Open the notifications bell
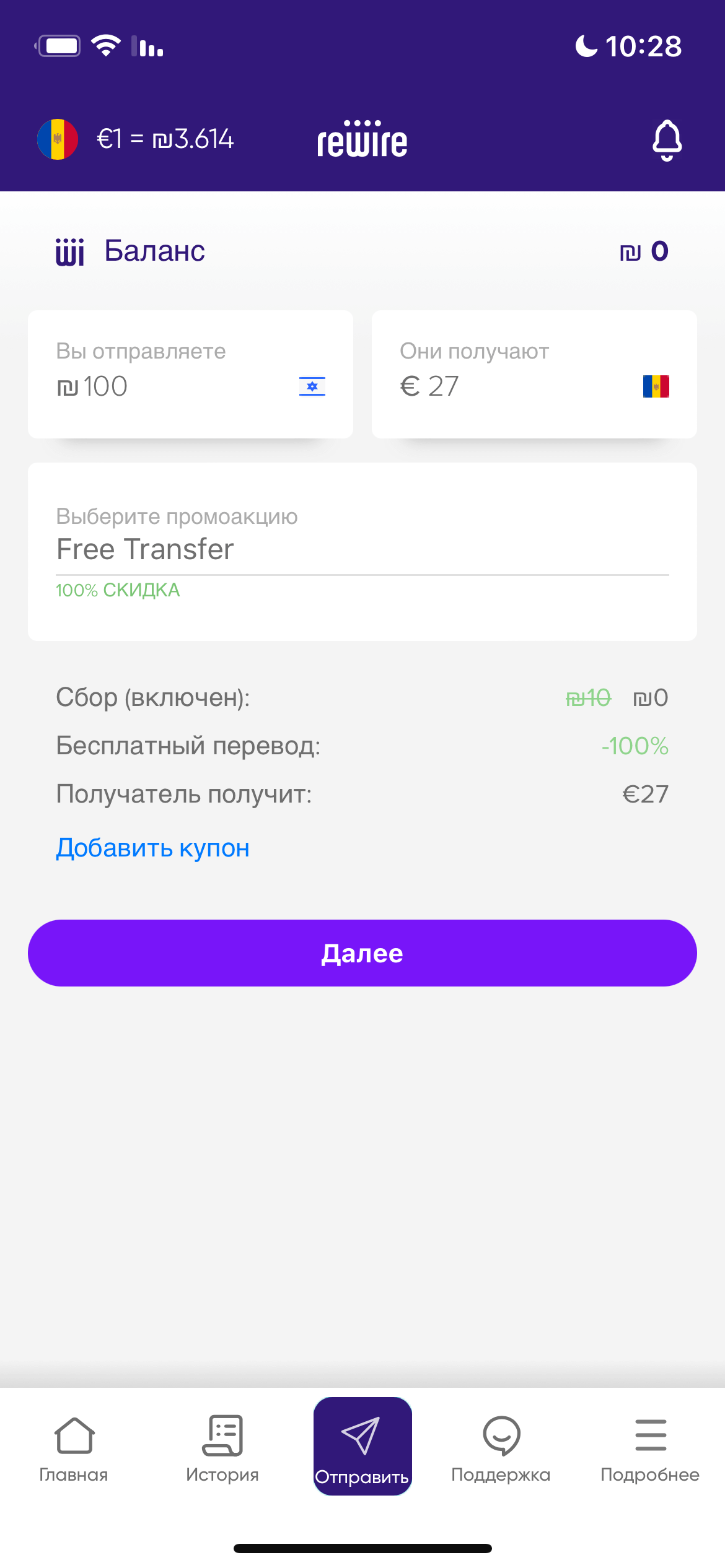Image resolution: width=725 pixels, height=1568 pixels. [x=667, y=140]
